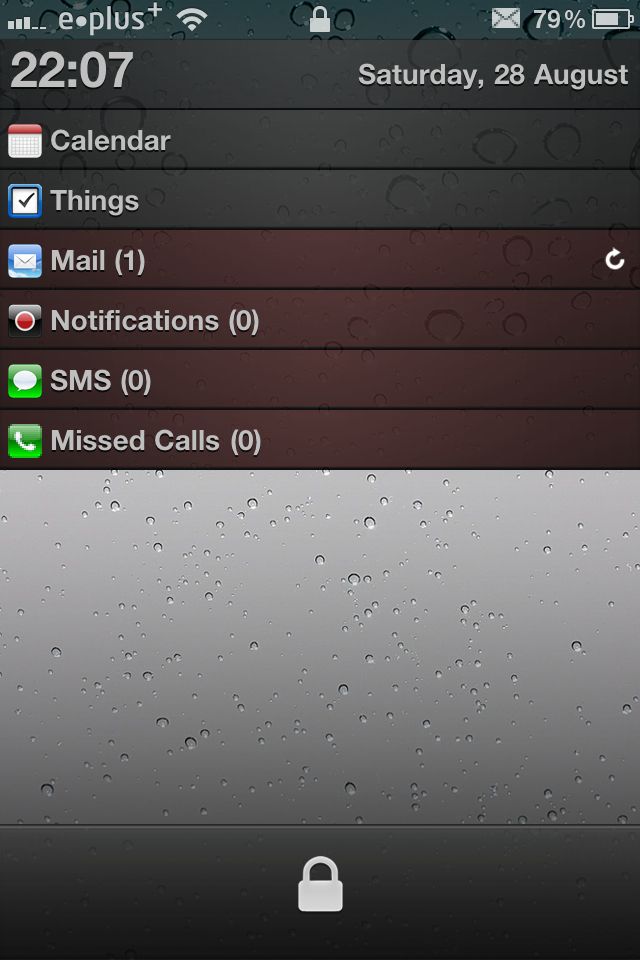The height and width of the screenshot is (960, 640).
Task: Refresh mail using the circular arrow
Action: tap(615, 261)
